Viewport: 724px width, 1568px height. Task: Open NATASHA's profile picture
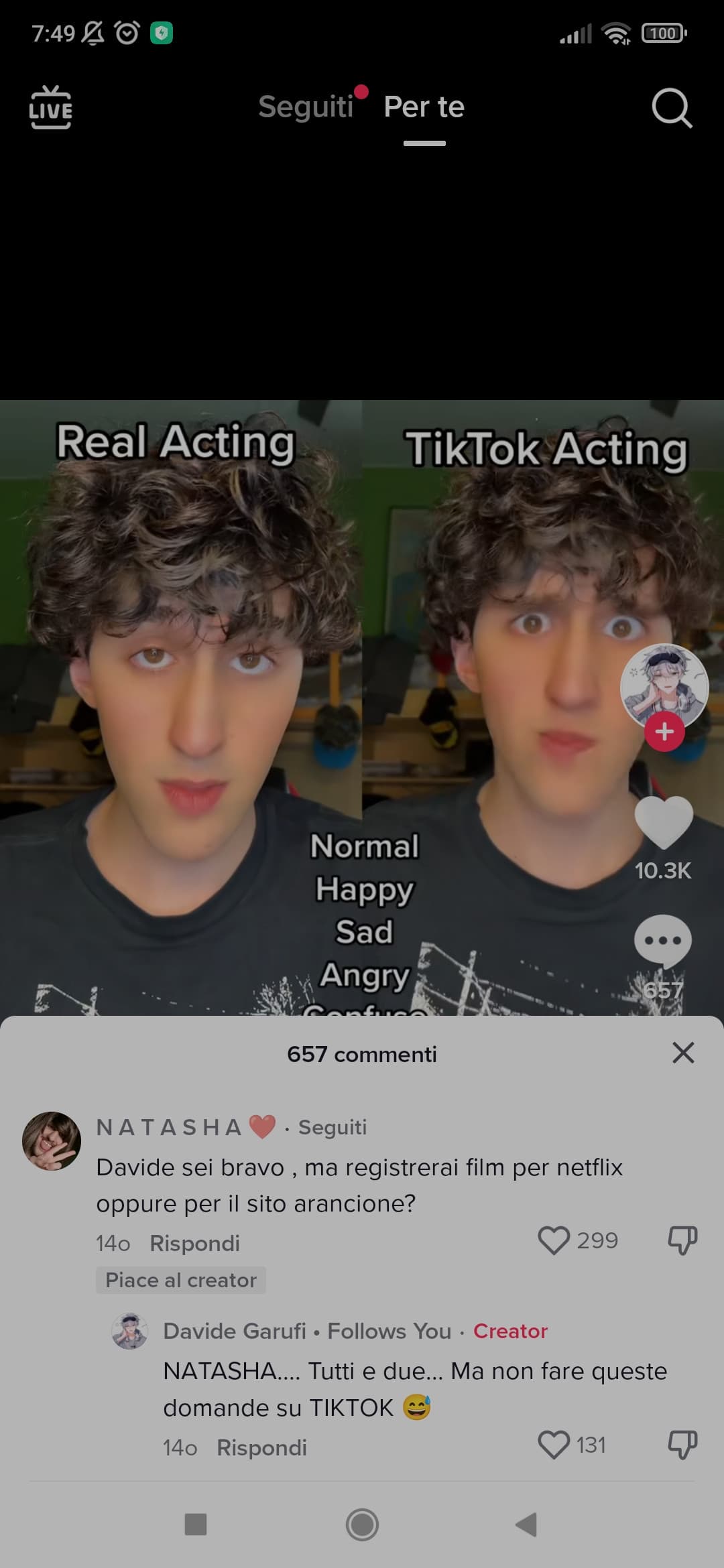pos(52,1140)
